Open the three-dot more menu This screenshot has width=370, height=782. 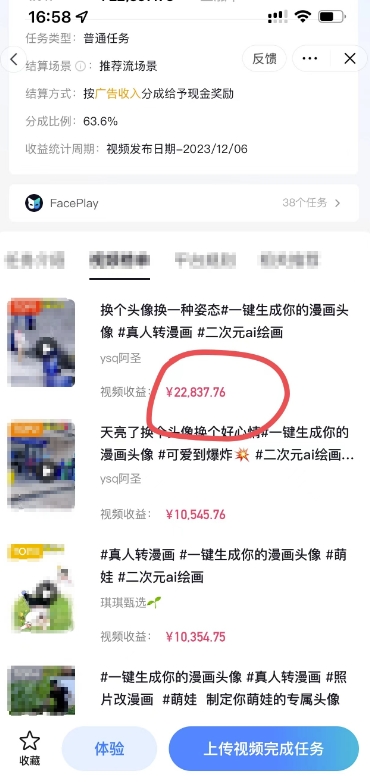point(310,59)
